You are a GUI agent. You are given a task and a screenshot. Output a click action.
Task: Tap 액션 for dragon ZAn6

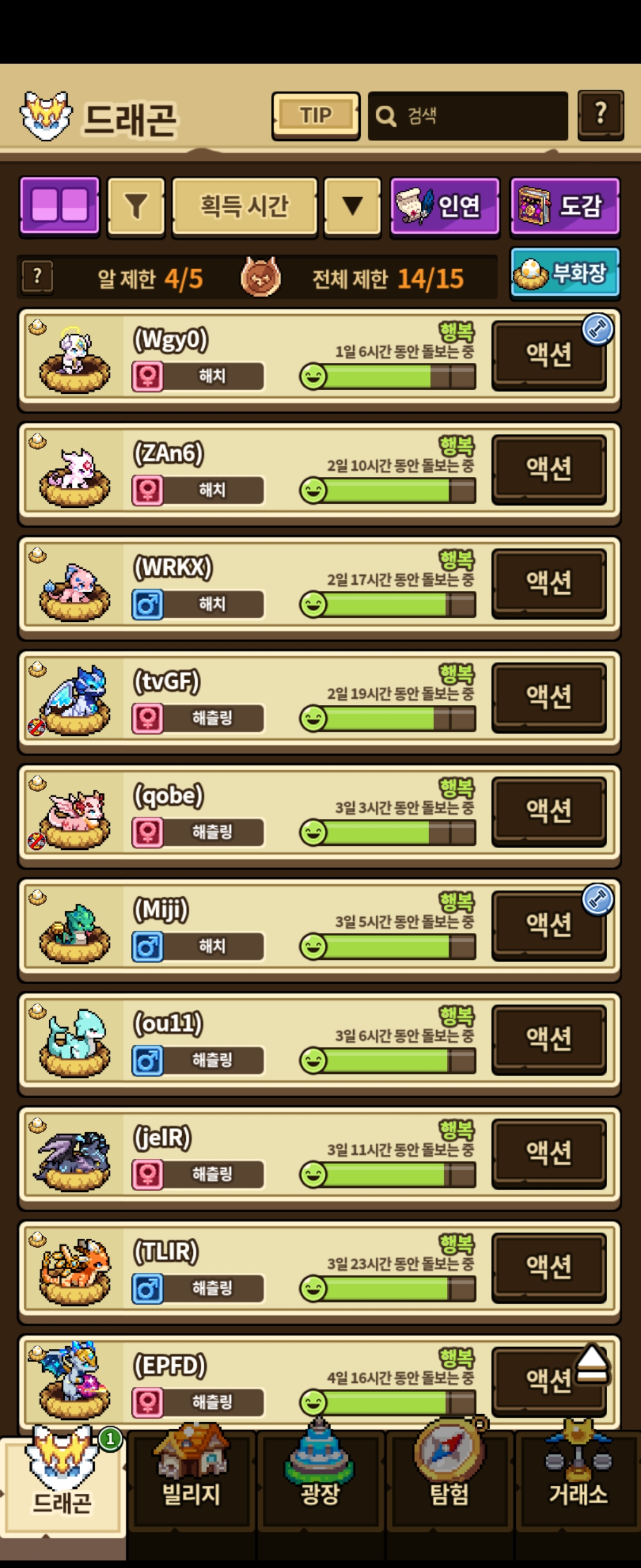tap(548, 469)
